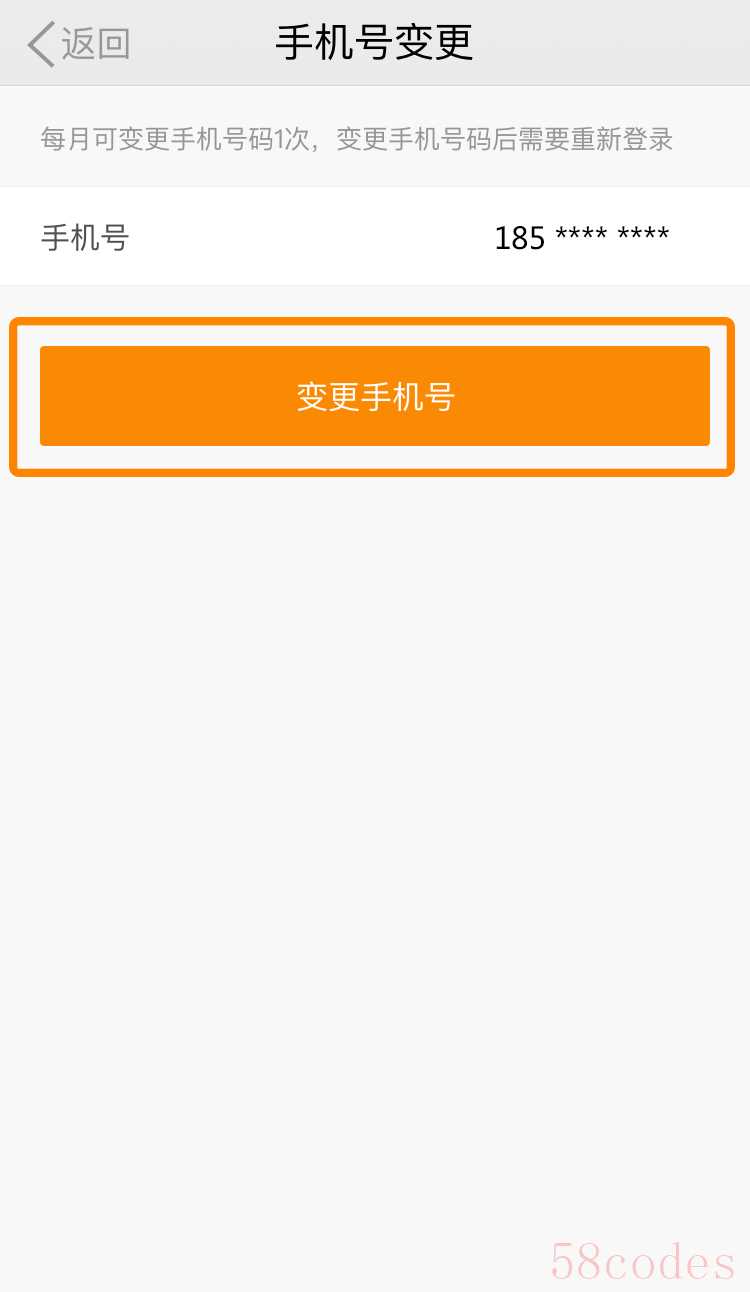Go back using the 返回 button
The width and height of the screenshot is (750, 1292).
(x=79, y=44)
